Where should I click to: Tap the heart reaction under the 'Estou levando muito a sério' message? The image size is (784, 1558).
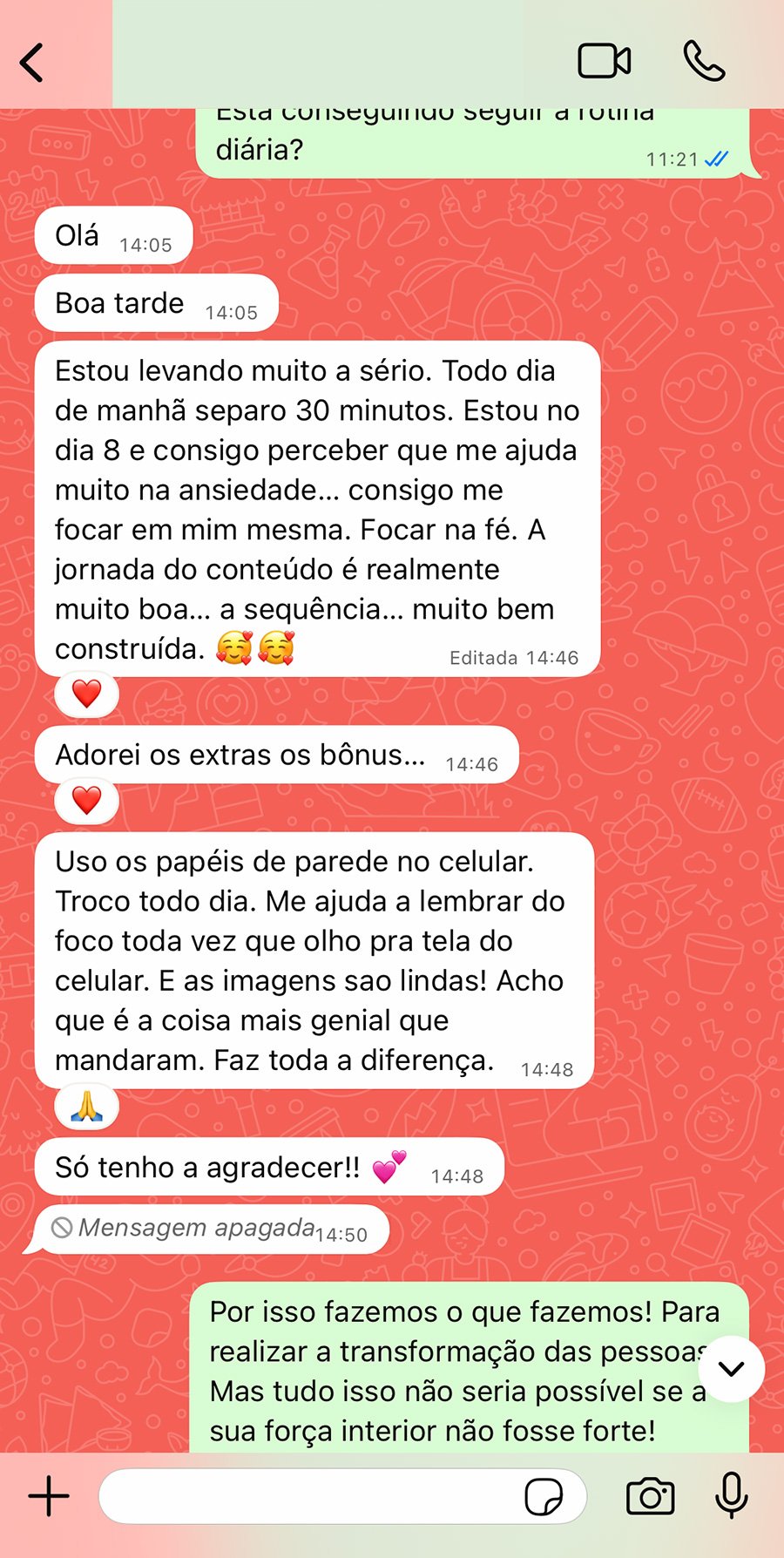pyautogui.click(x=84, y=694)
